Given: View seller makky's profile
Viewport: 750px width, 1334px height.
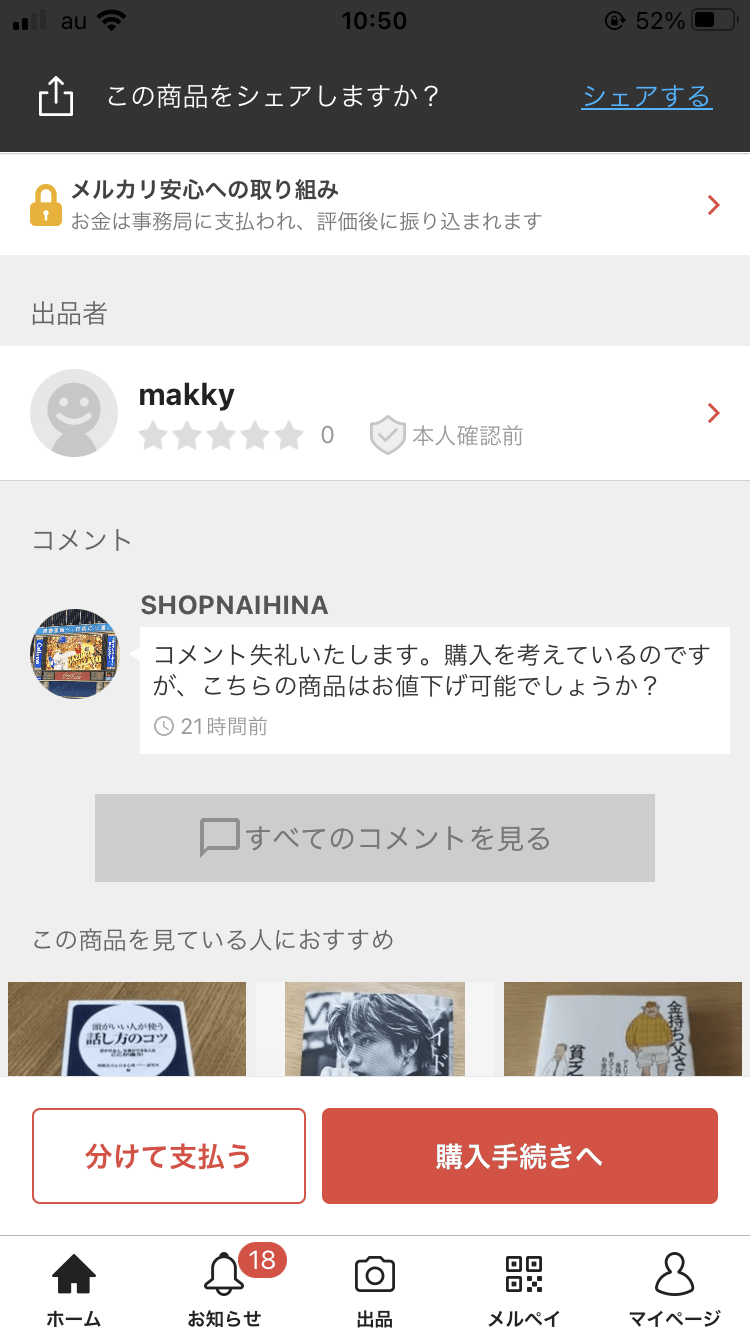Looking at the screenshot, I should [375, 413].
